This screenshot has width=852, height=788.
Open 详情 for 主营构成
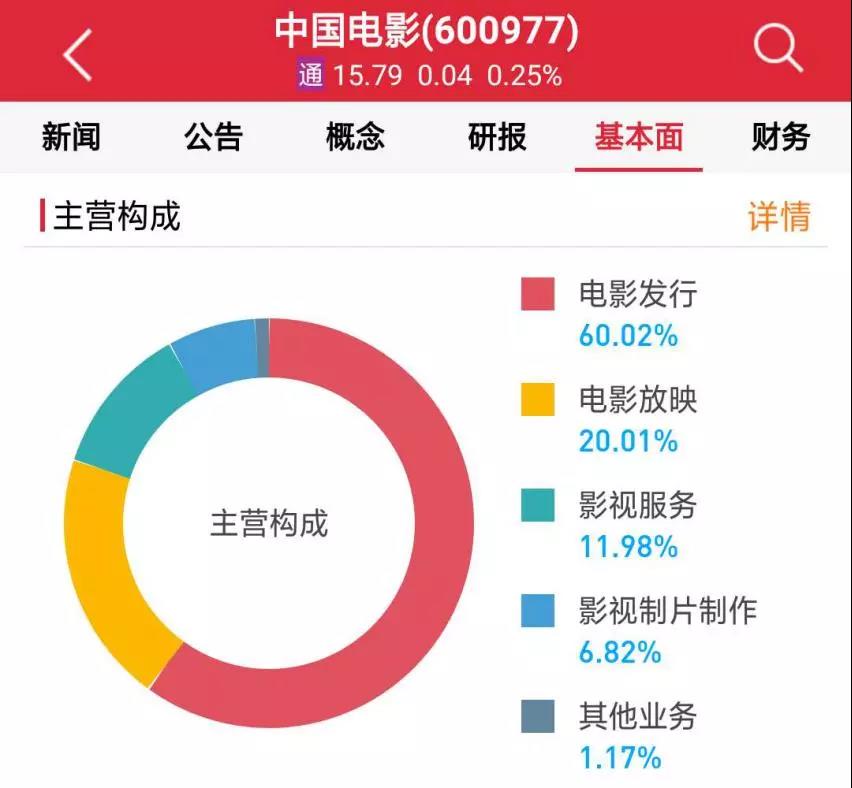[778, 216]
